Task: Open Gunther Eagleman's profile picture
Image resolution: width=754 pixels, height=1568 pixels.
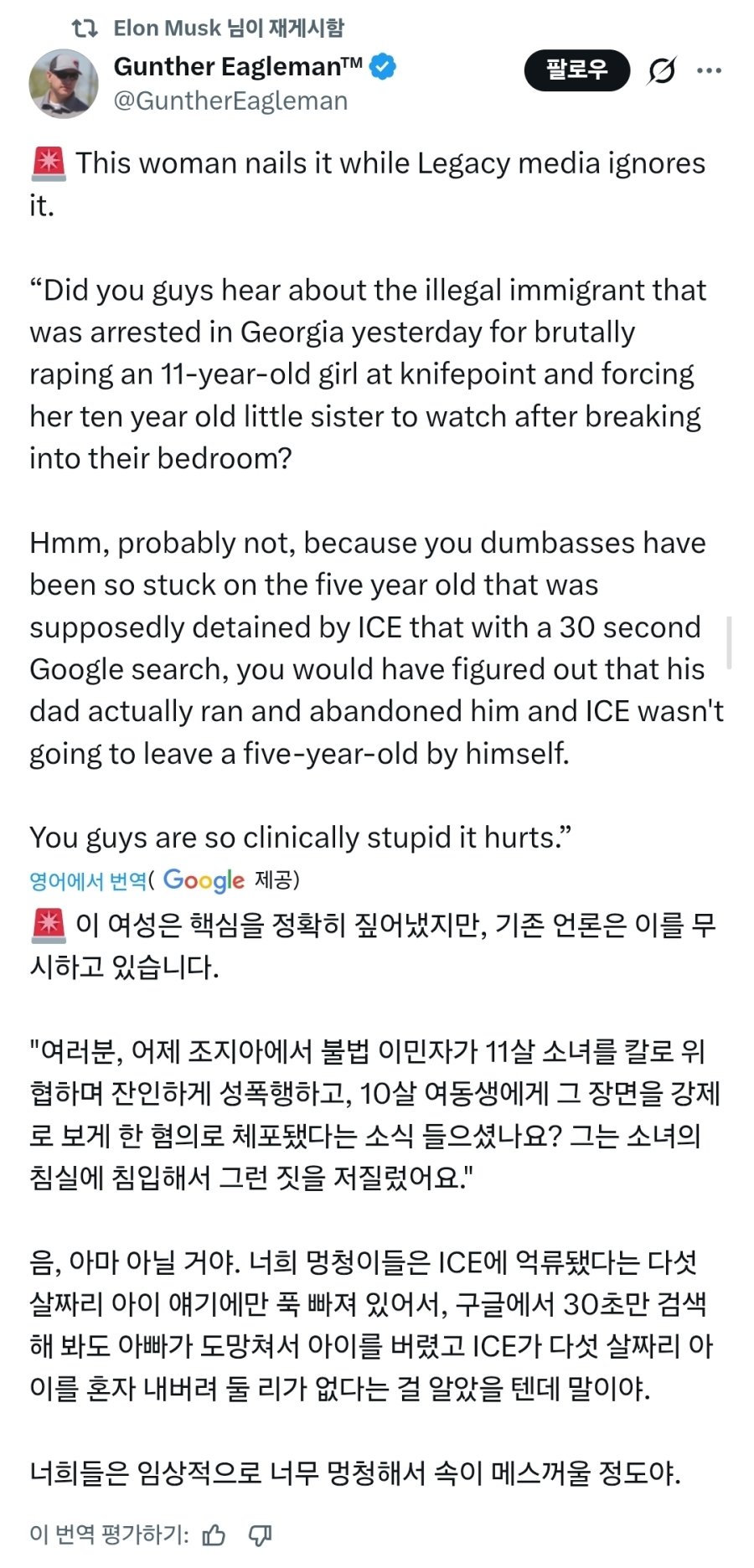Action: tap(63, 84)
